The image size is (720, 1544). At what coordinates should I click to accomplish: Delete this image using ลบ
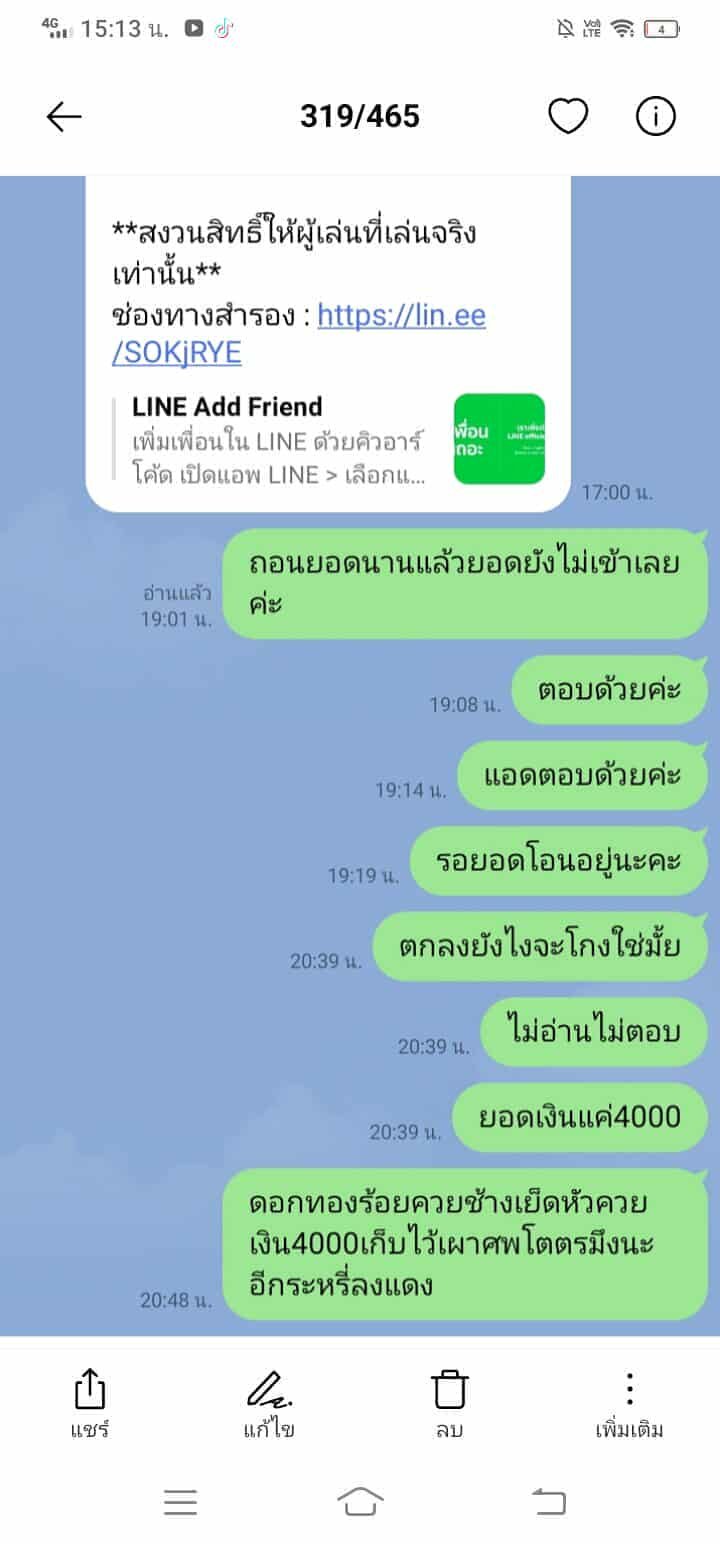tap(449, 1402)
